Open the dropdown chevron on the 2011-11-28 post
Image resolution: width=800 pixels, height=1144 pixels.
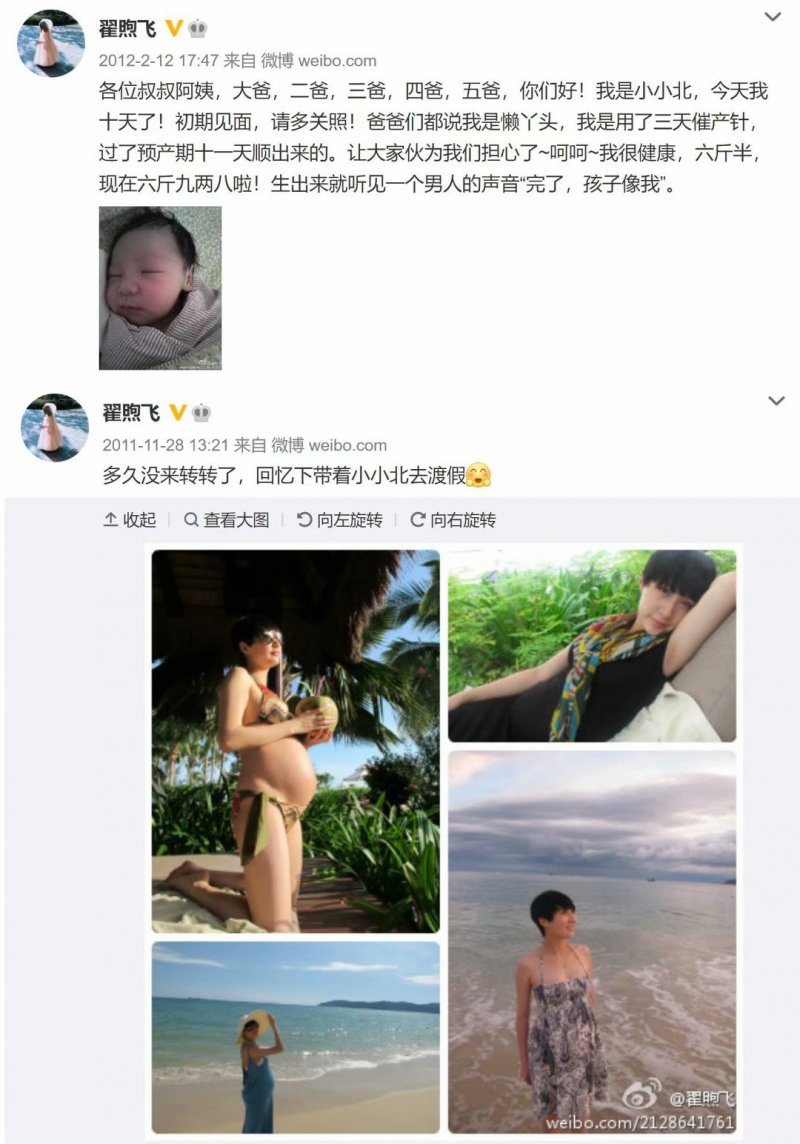pos(776,401)
